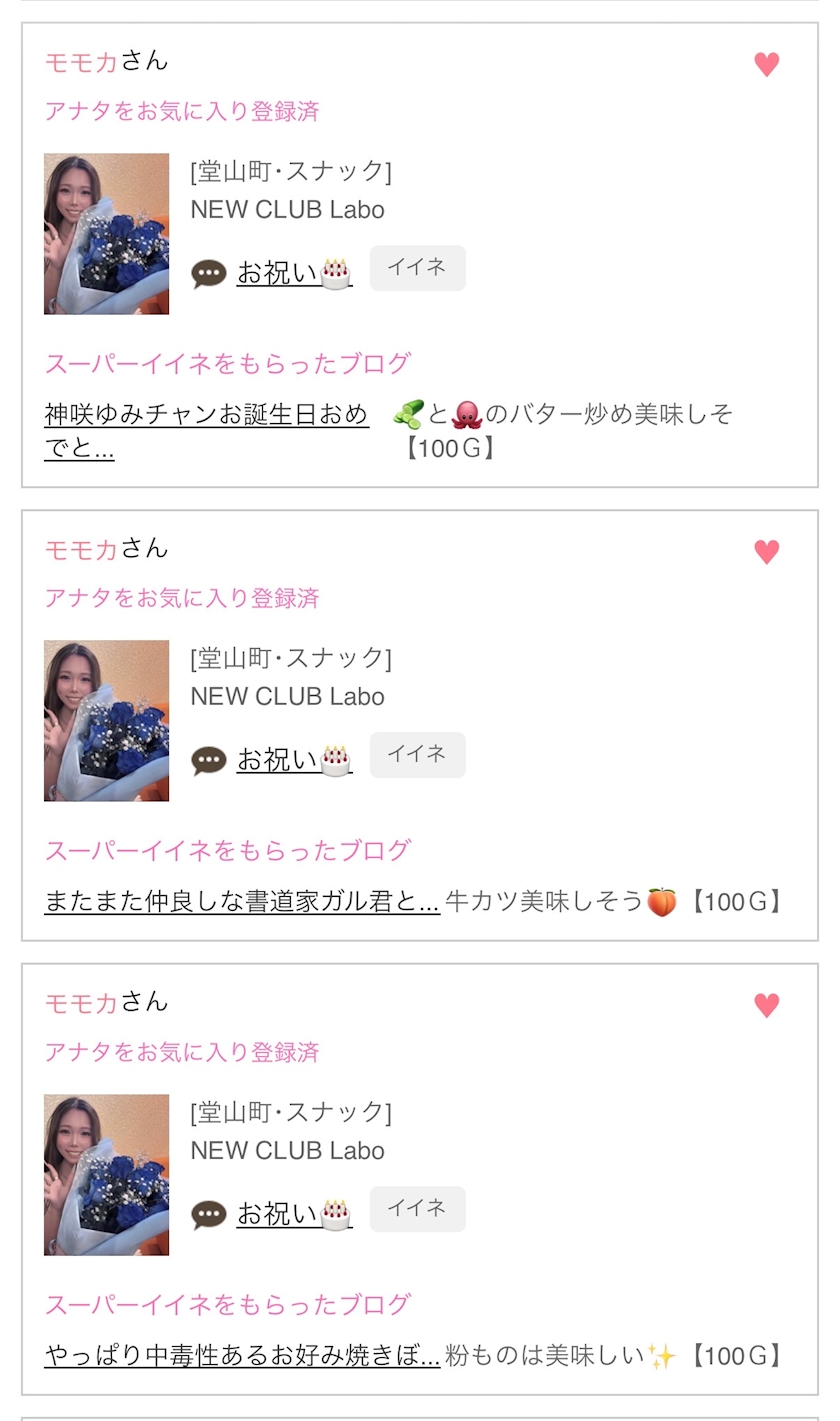Open お祝い link in the バター炒め card
The image size is (840, 1421).
(x=294, y=272)
